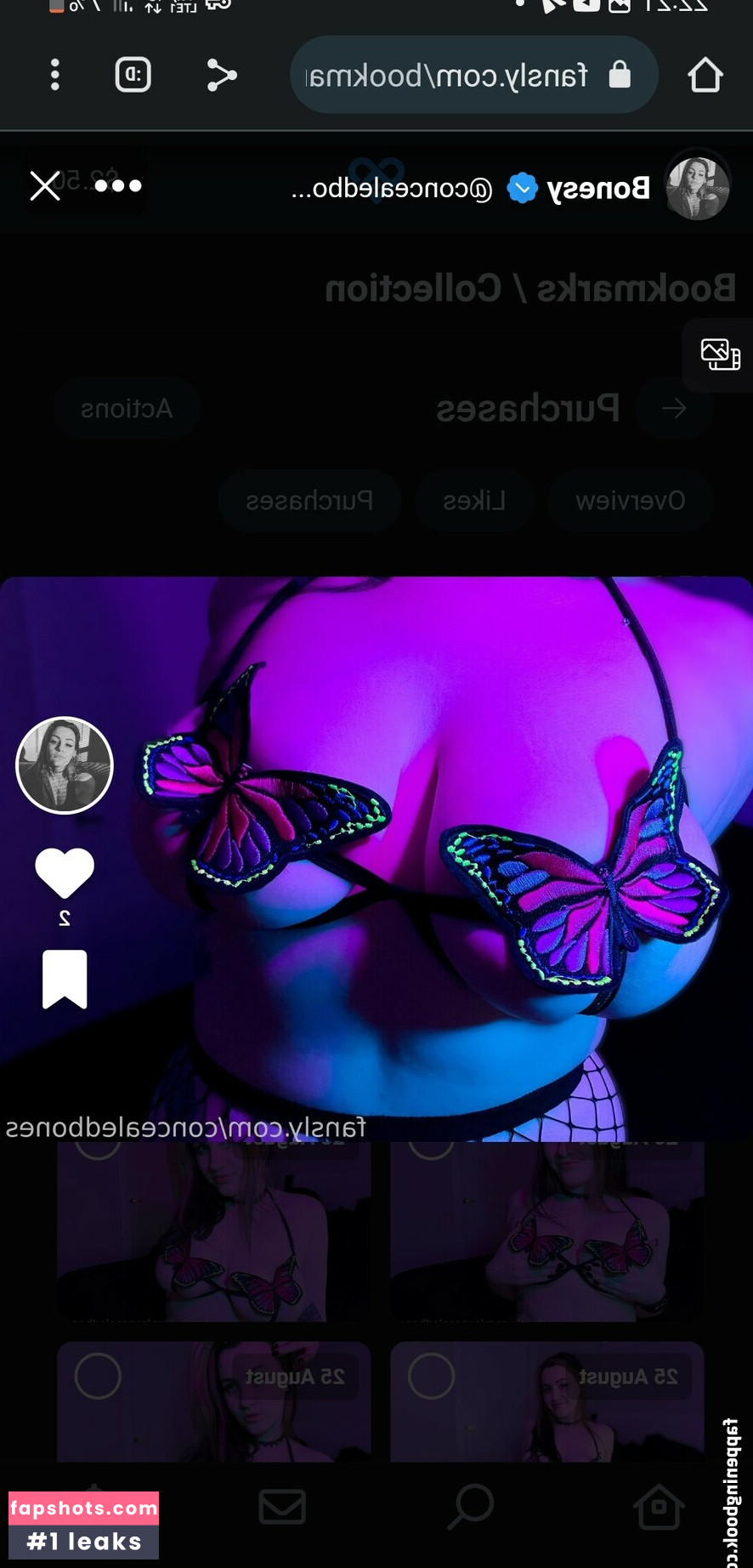Open the browser overflow menu
The image size is (753, 1568).
pyautogui.click(x=55, y=75)
